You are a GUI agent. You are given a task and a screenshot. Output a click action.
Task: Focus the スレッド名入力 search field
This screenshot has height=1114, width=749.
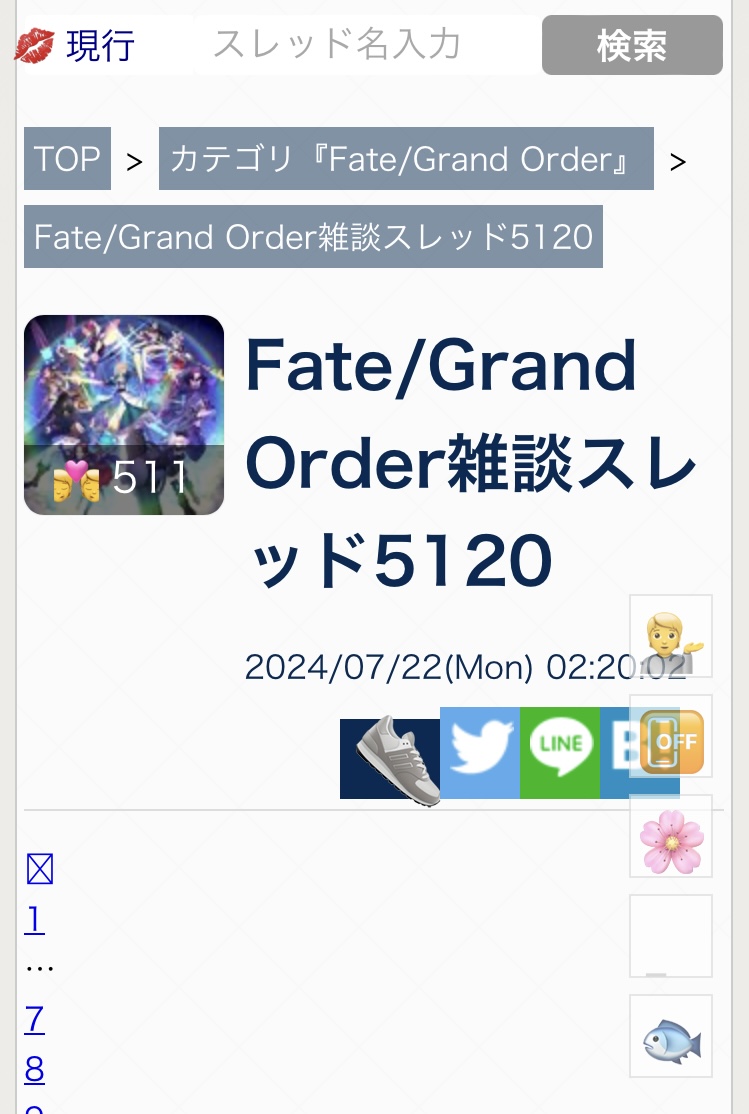pyautogui.click(x=338, y=45)
